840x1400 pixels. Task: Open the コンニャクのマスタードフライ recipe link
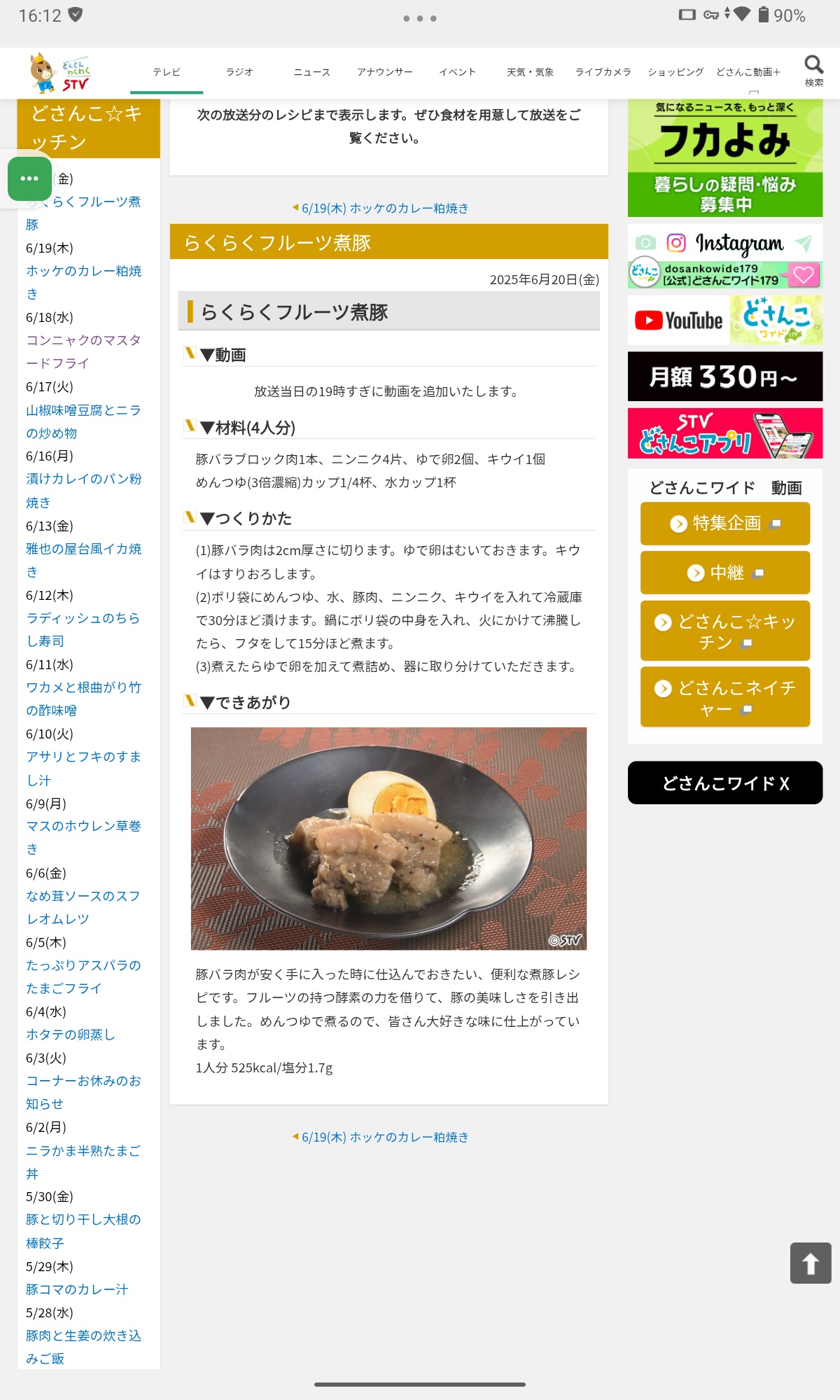(x=84, y=351)
